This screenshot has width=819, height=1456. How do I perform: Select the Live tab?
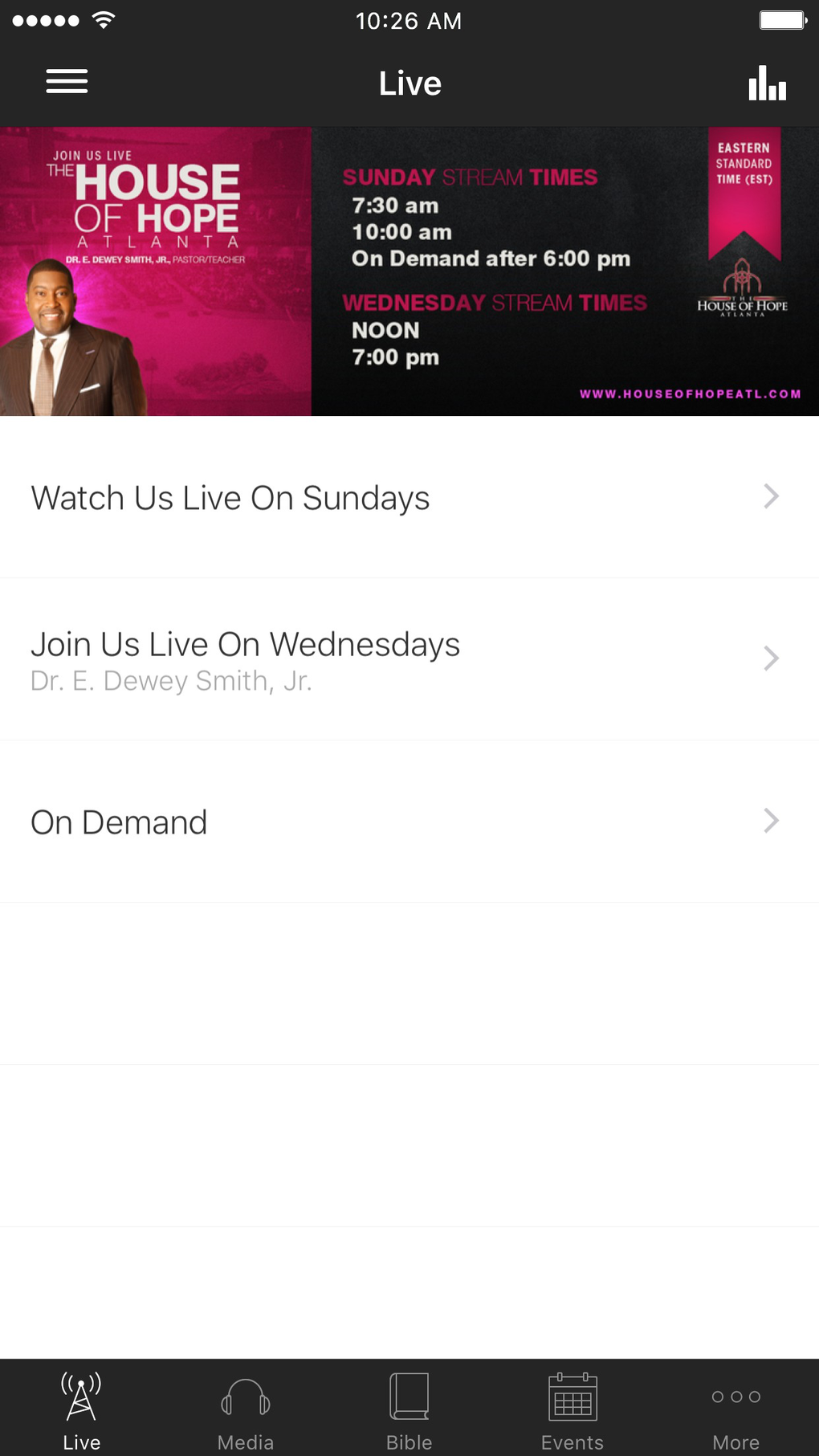82,1411
